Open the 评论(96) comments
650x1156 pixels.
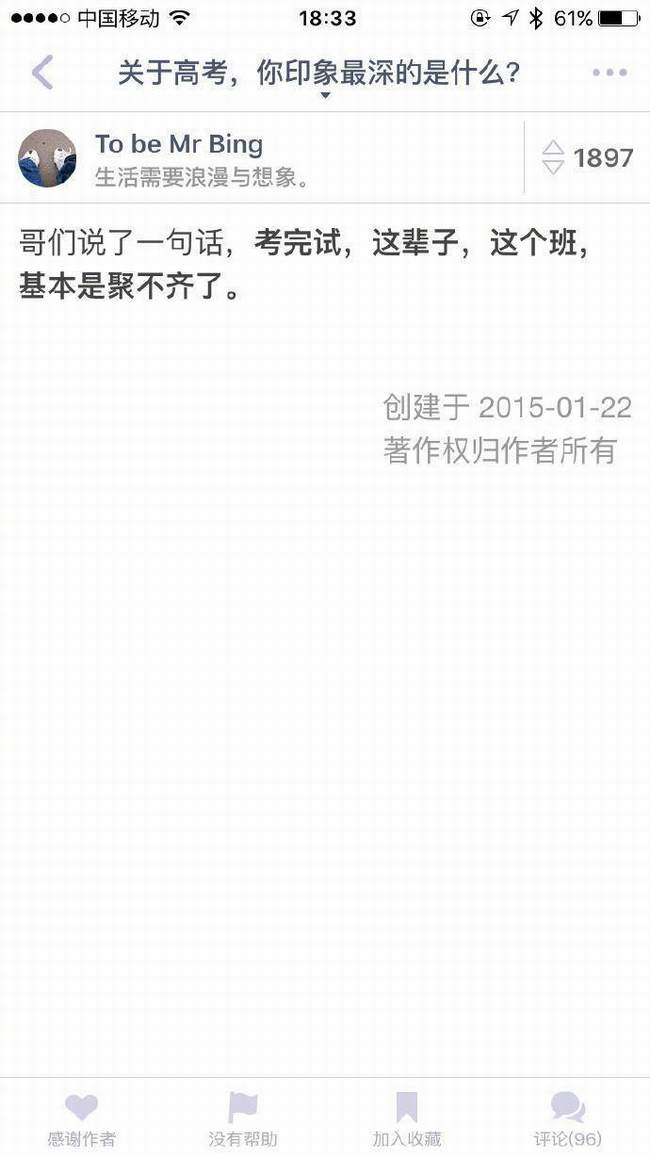click(x=568, y=1118)
